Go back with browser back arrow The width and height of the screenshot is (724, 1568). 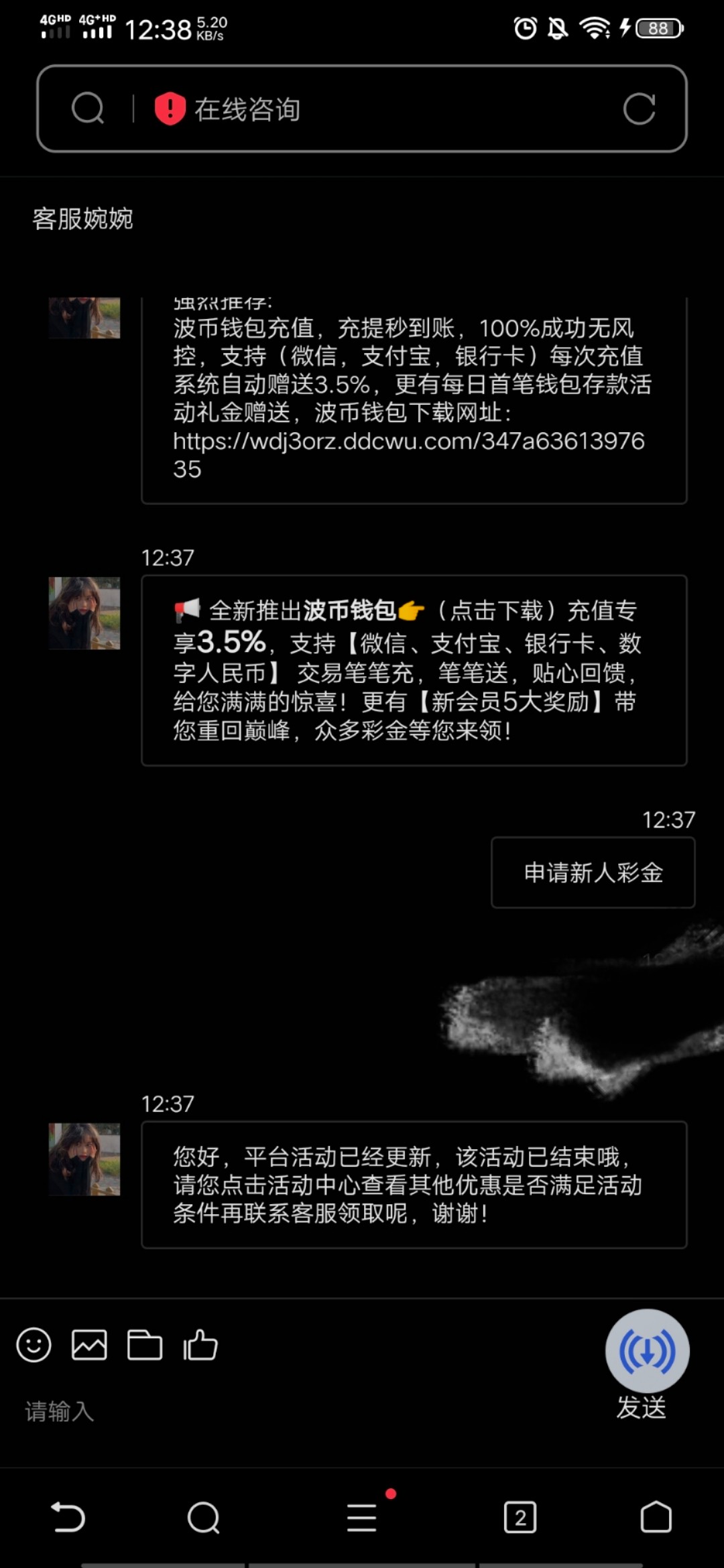pos(68,1518)
